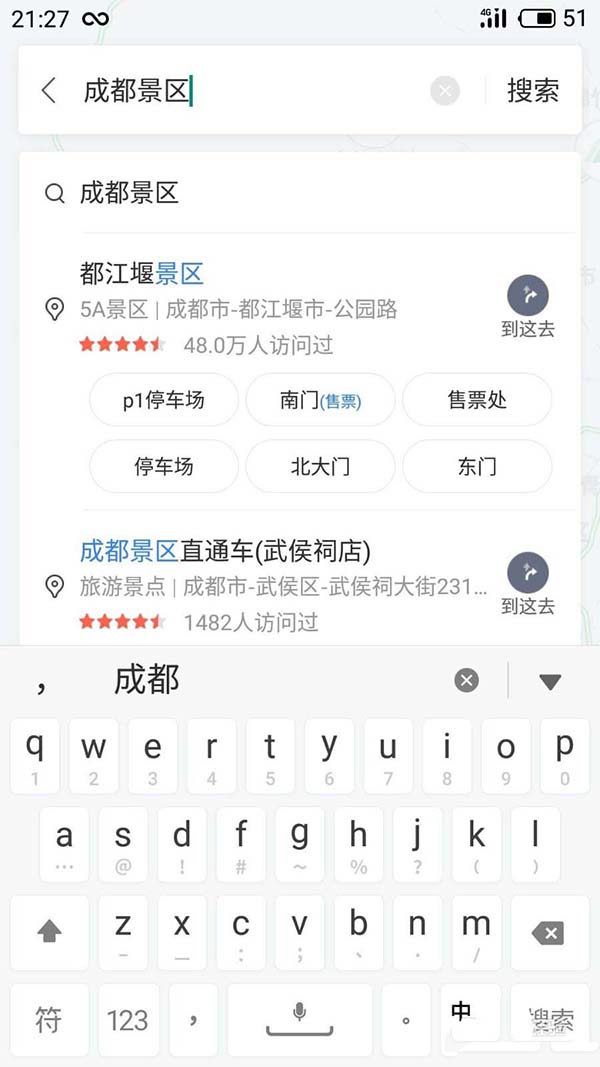Navigate to 成都景区直通车 via 到这去
The image size is (600, 1067).
528,585
